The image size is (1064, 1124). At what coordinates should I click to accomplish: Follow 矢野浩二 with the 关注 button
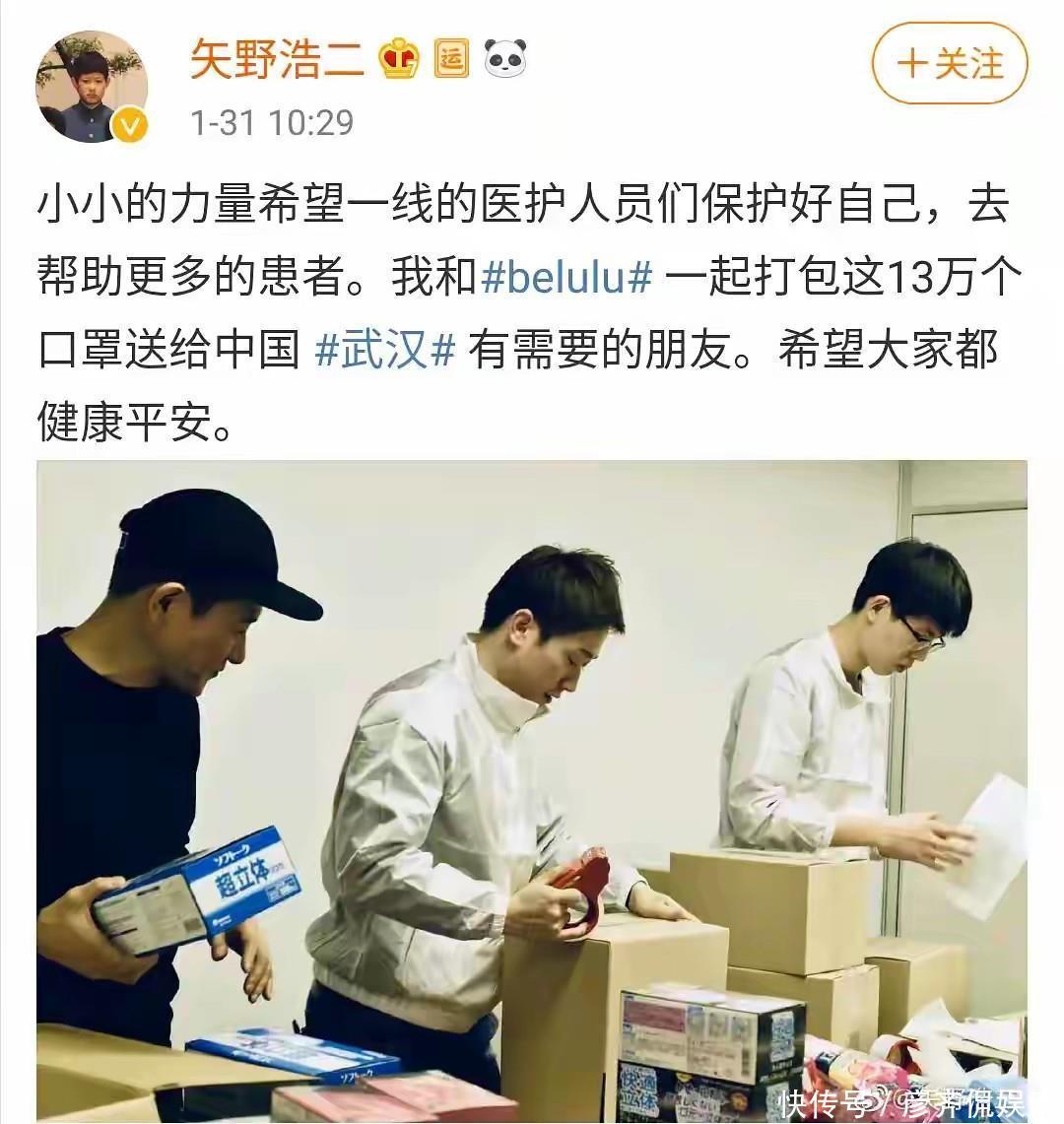click(949, 64)
